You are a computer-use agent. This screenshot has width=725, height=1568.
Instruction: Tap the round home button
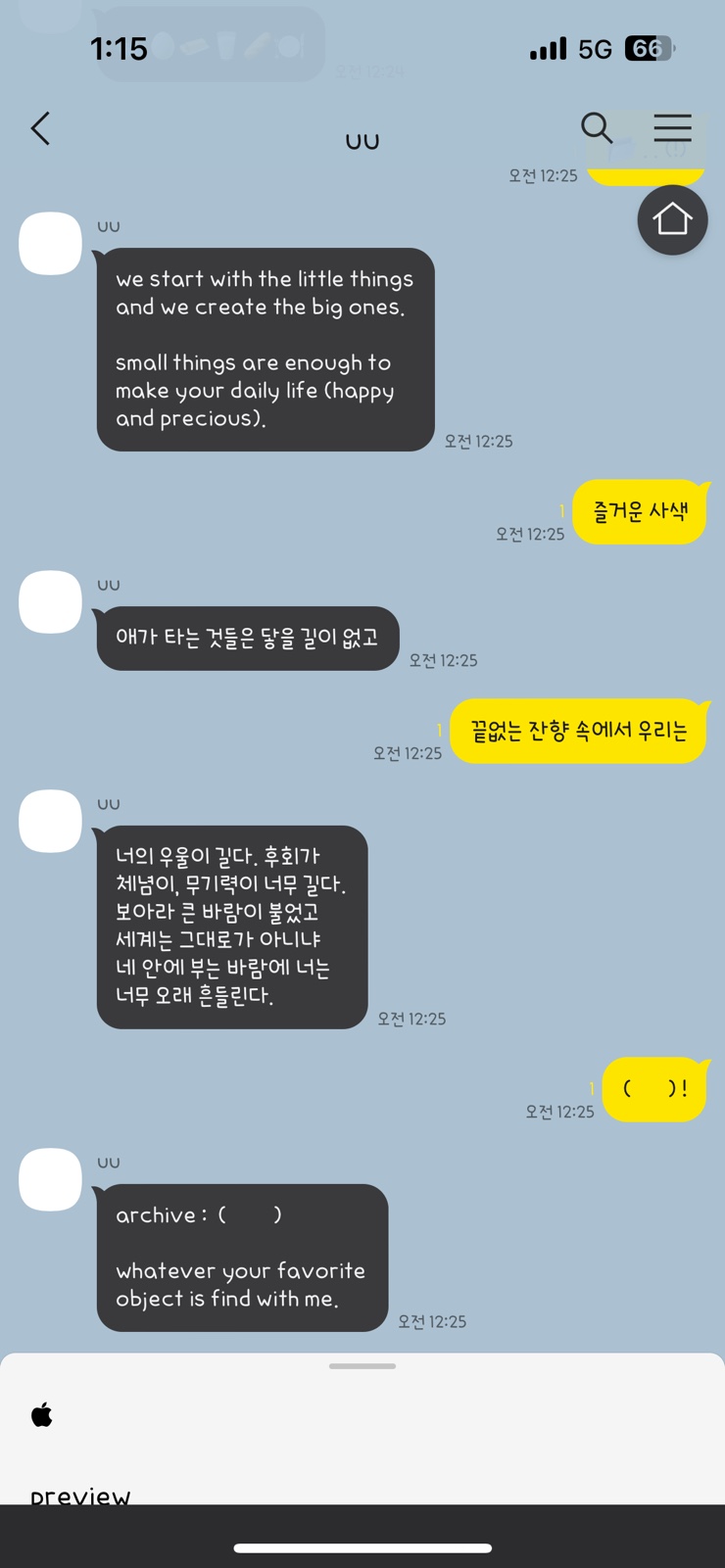point(672,219)
